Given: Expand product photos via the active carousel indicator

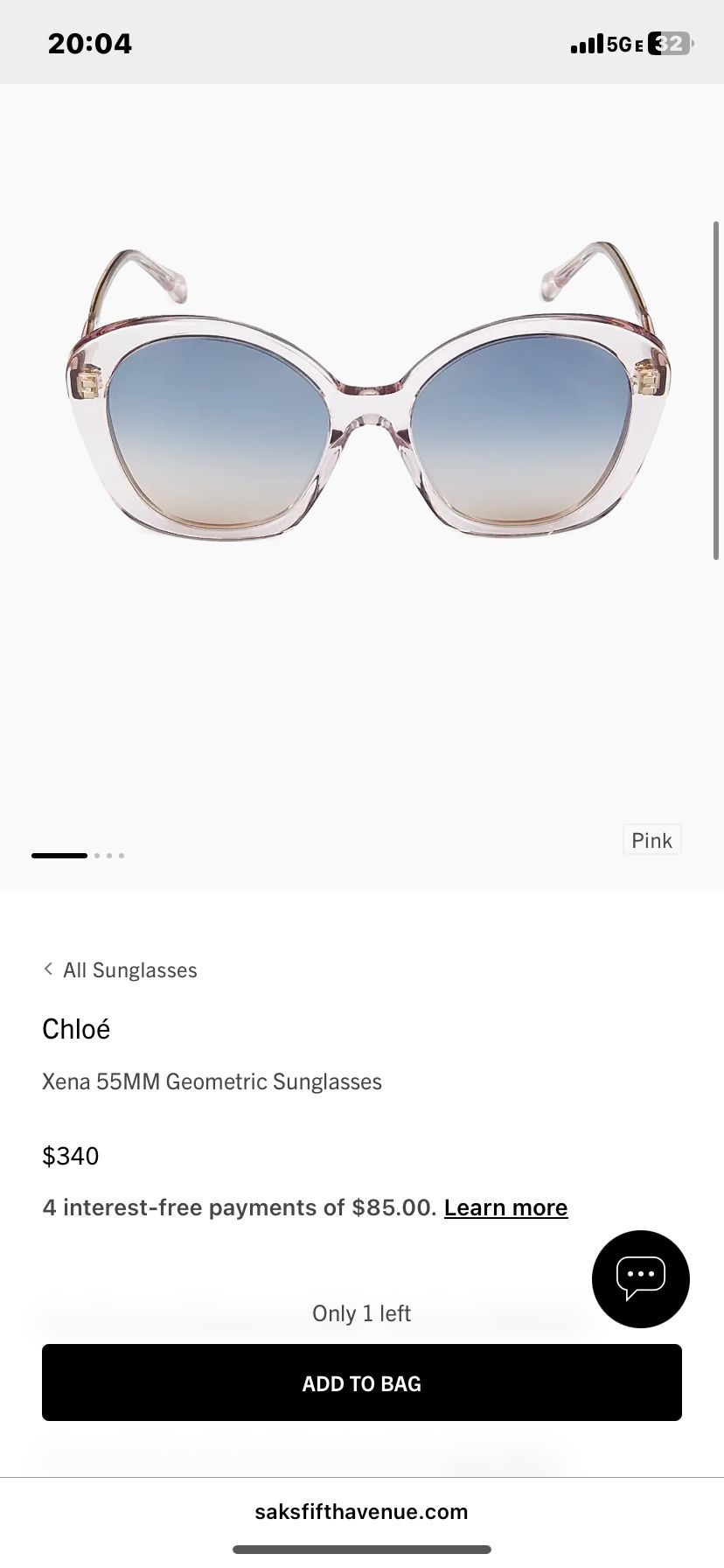Looking at the screenshot, I should [59, 855].
